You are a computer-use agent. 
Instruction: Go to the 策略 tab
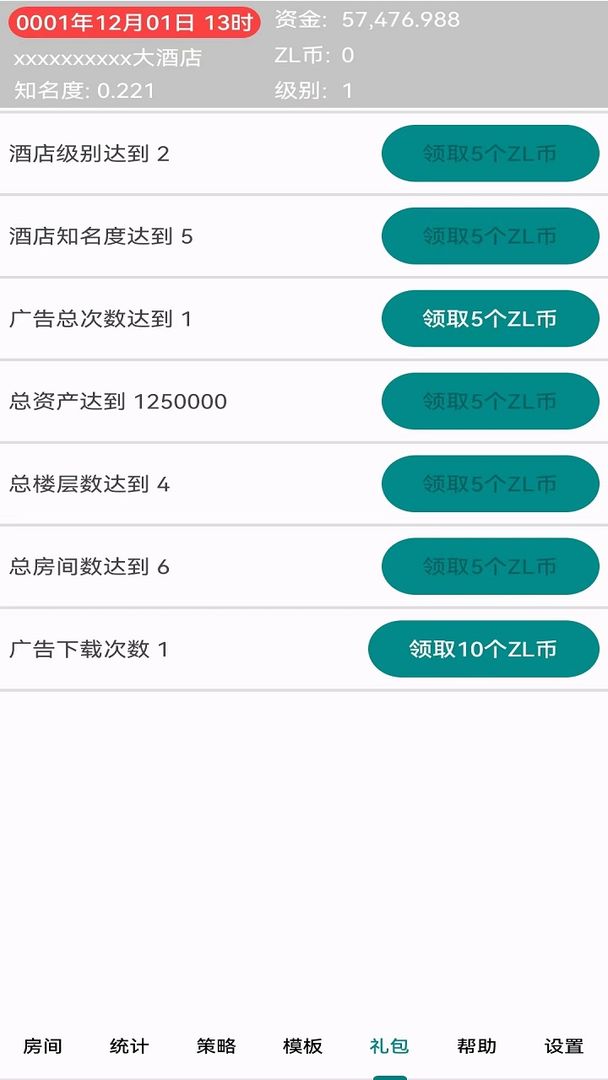pos(216,1046)
